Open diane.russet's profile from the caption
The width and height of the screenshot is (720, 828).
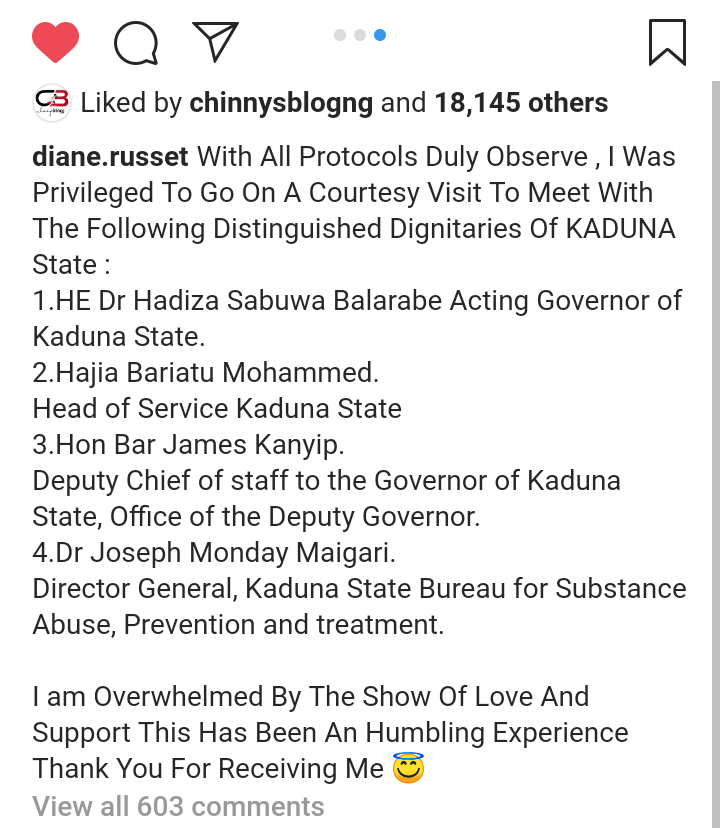pyautogui.click(x=111, y=157)
